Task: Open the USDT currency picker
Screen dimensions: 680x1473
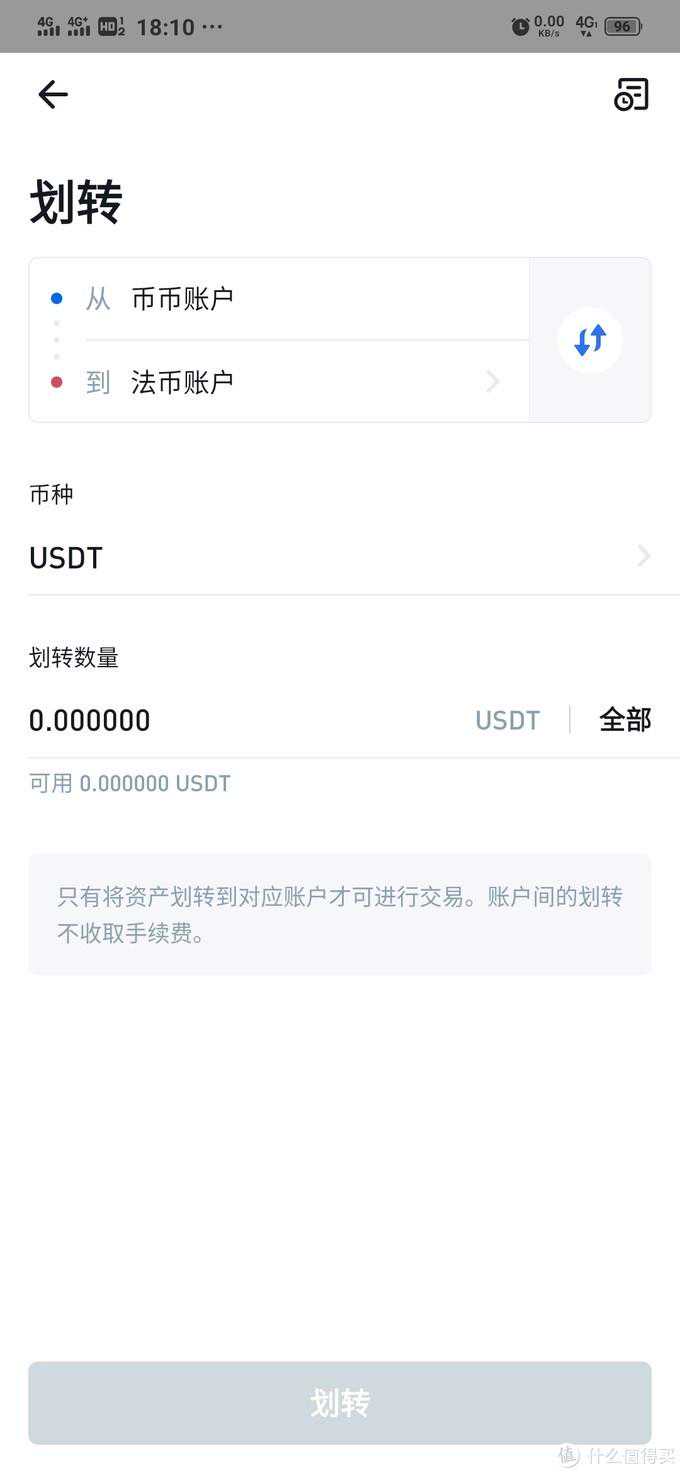Action: (x=339, y=557)
